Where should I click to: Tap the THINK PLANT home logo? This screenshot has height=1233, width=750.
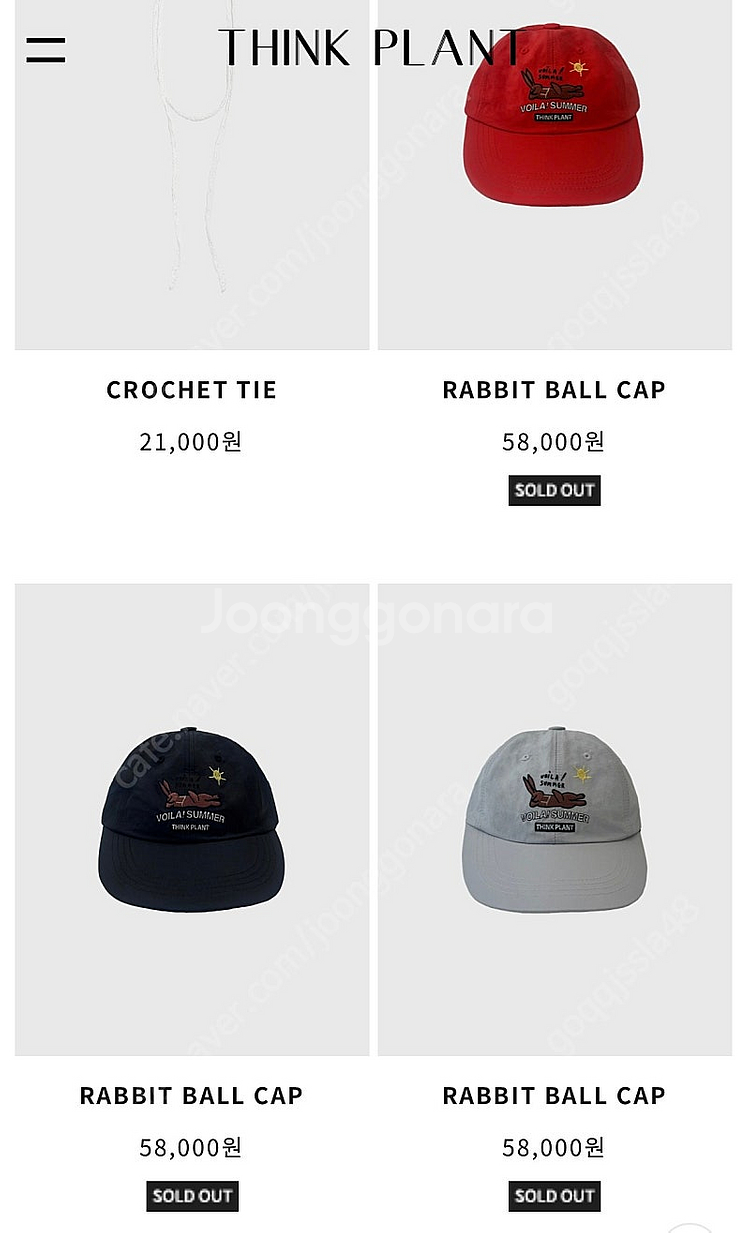click(371, 48)
